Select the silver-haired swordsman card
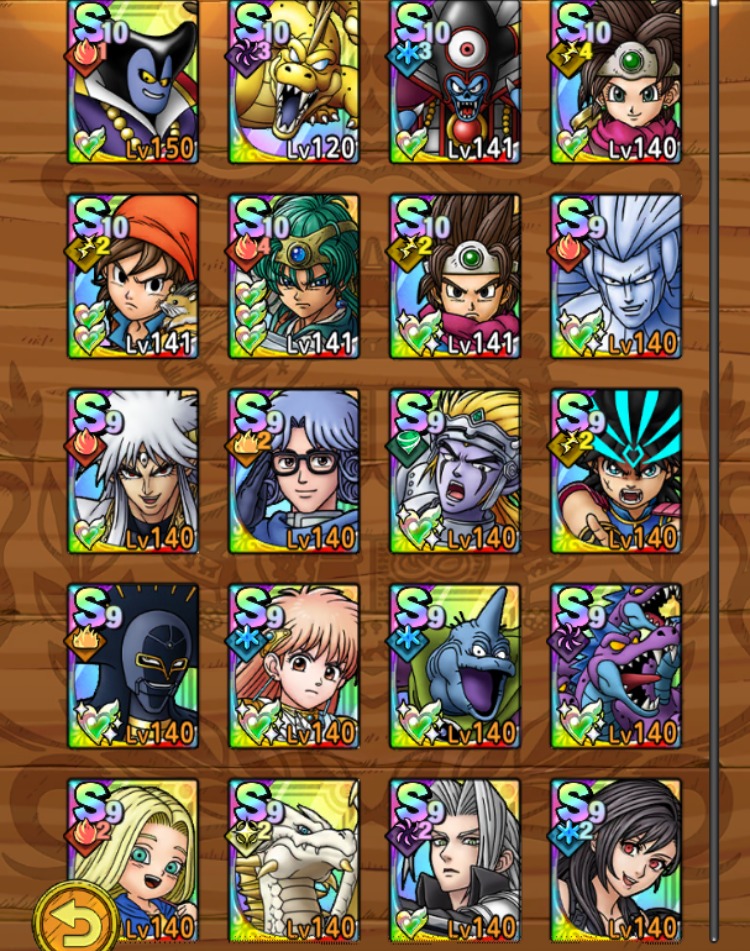 click(455, 860)
